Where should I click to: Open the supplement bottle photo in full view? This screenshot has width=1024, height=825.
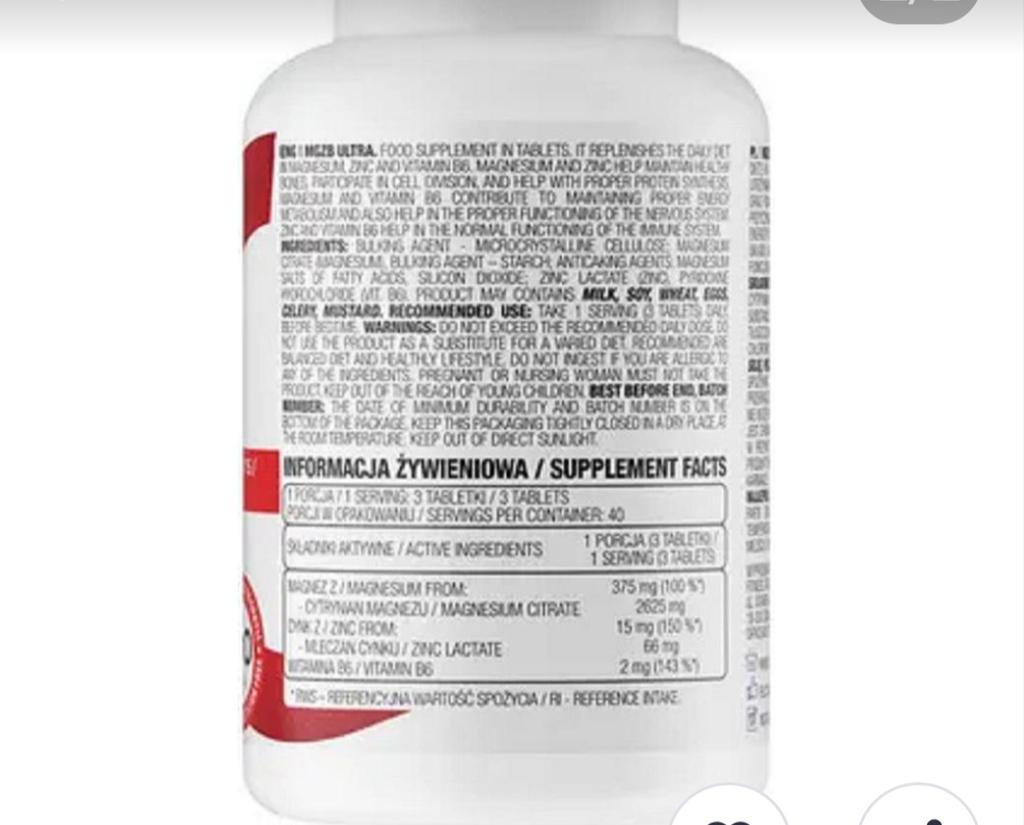pos(505,420)
